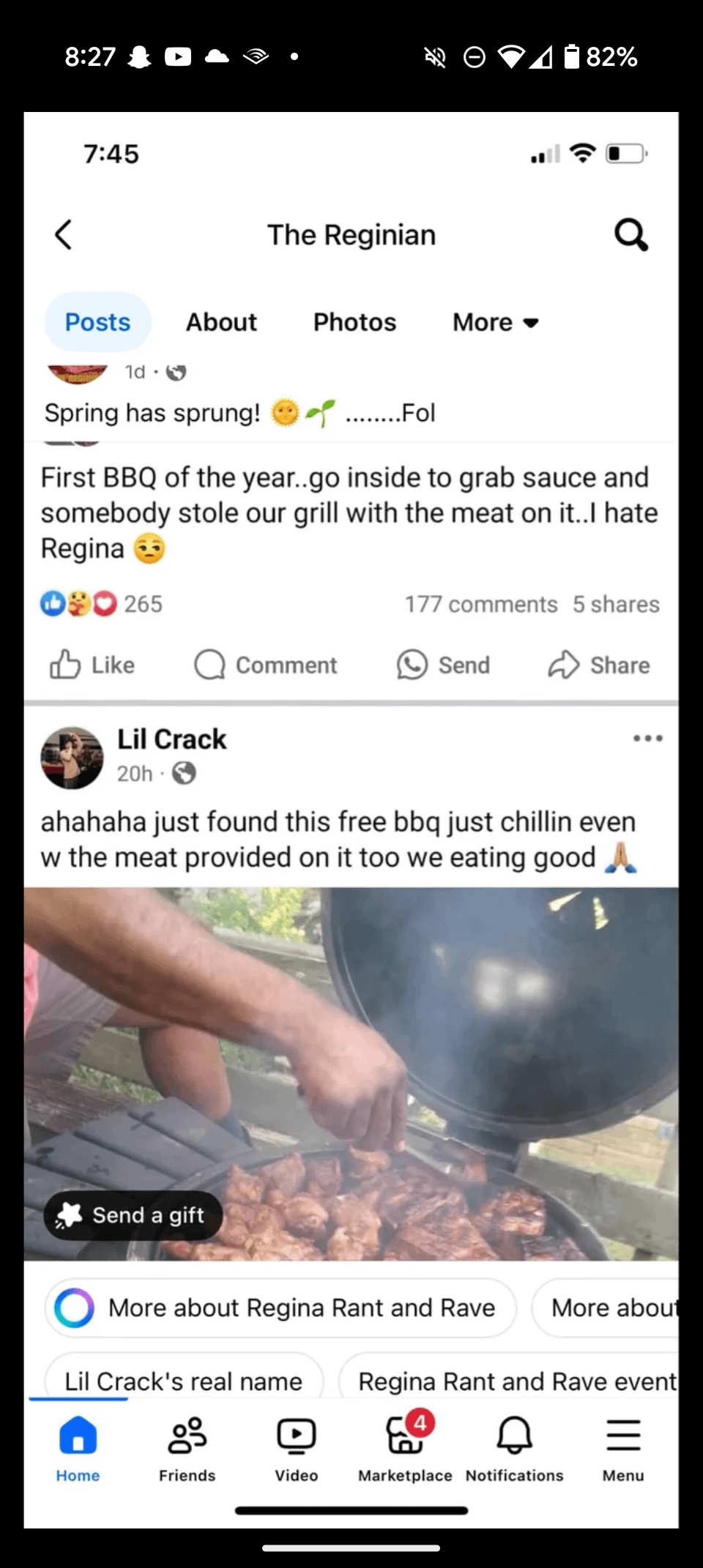Go back from The Reginian page
This screenshot has width=703, height=1568.
64,235
